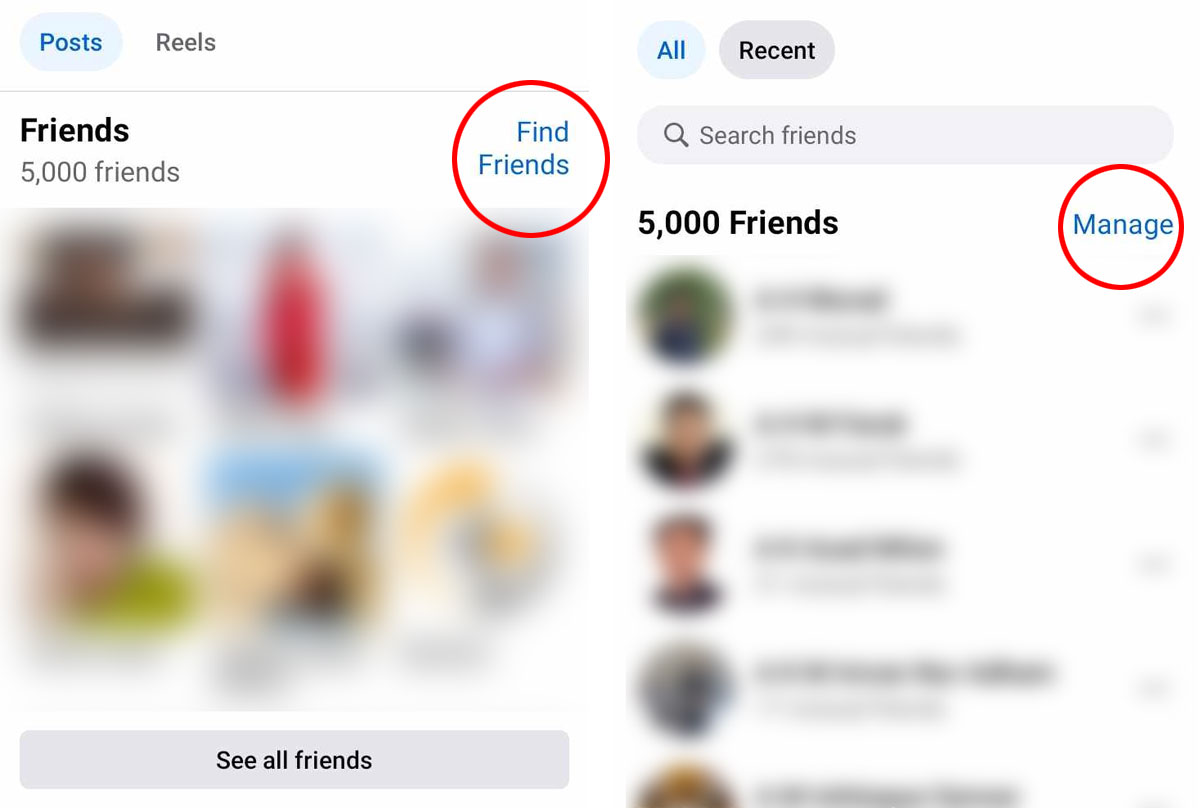Switch to the Reels tab
The width and height of the screenshot is (1200, 808).
185,43
